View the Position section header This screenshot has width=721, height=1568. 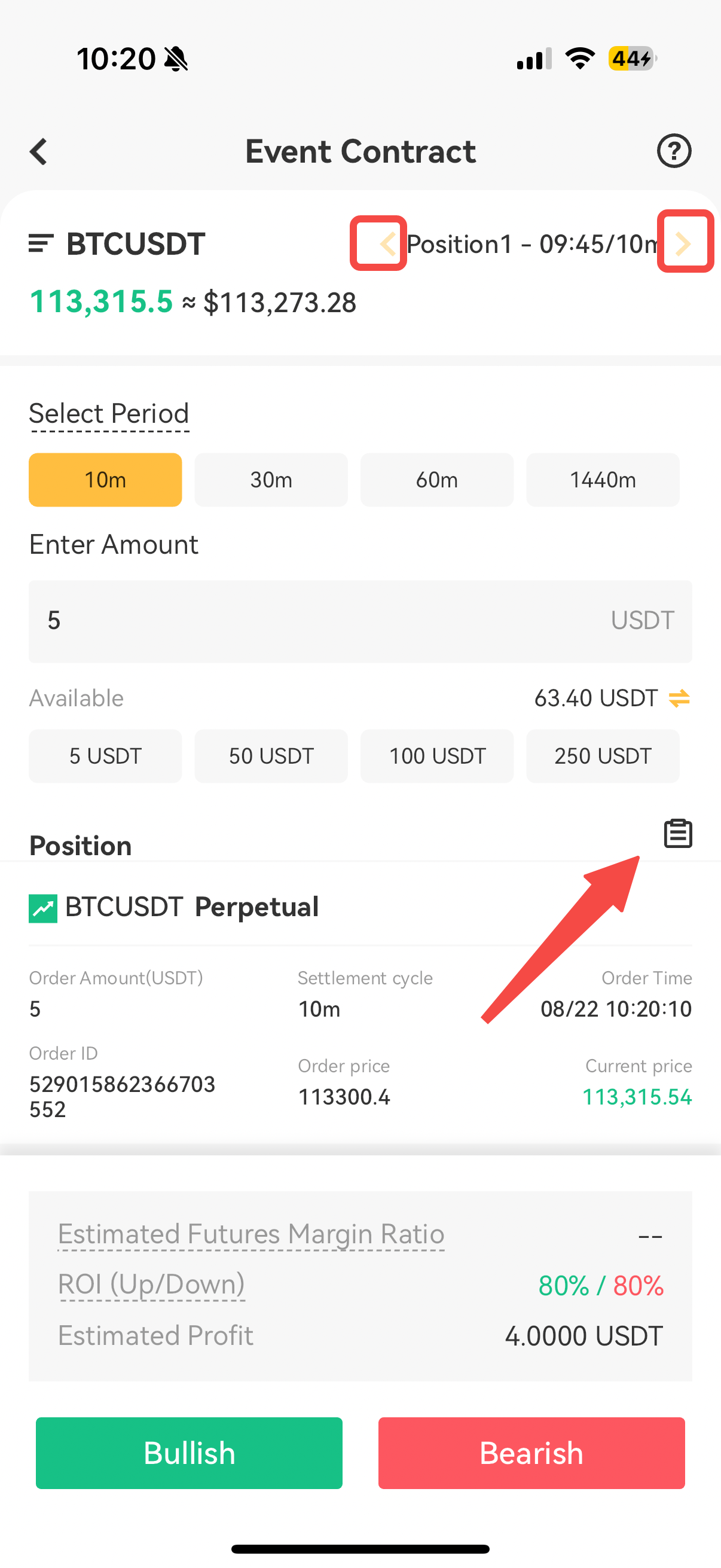pos(80,846)
